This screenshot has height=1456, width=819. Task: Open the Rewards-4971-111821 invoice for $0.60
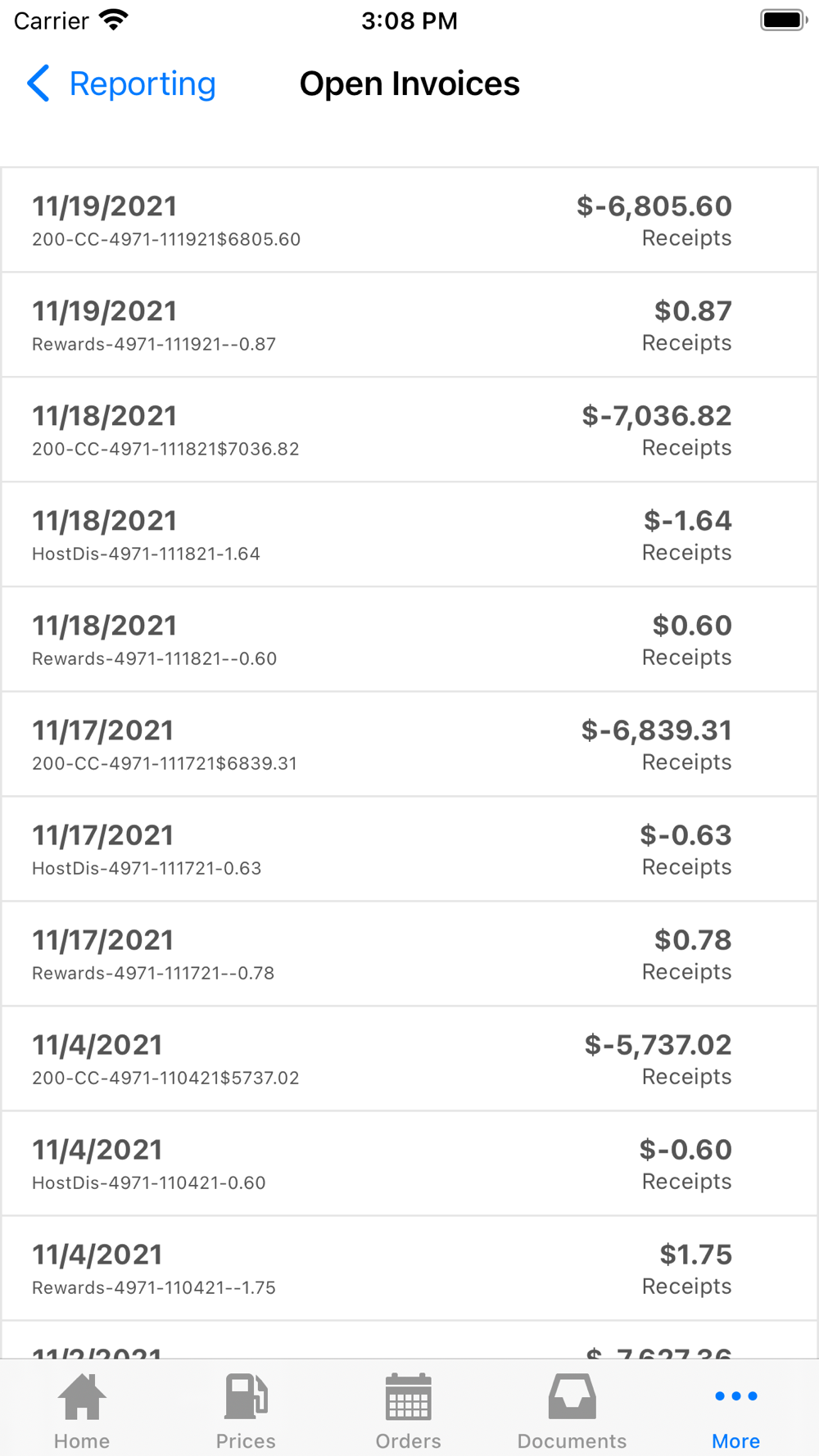(409, 640)
